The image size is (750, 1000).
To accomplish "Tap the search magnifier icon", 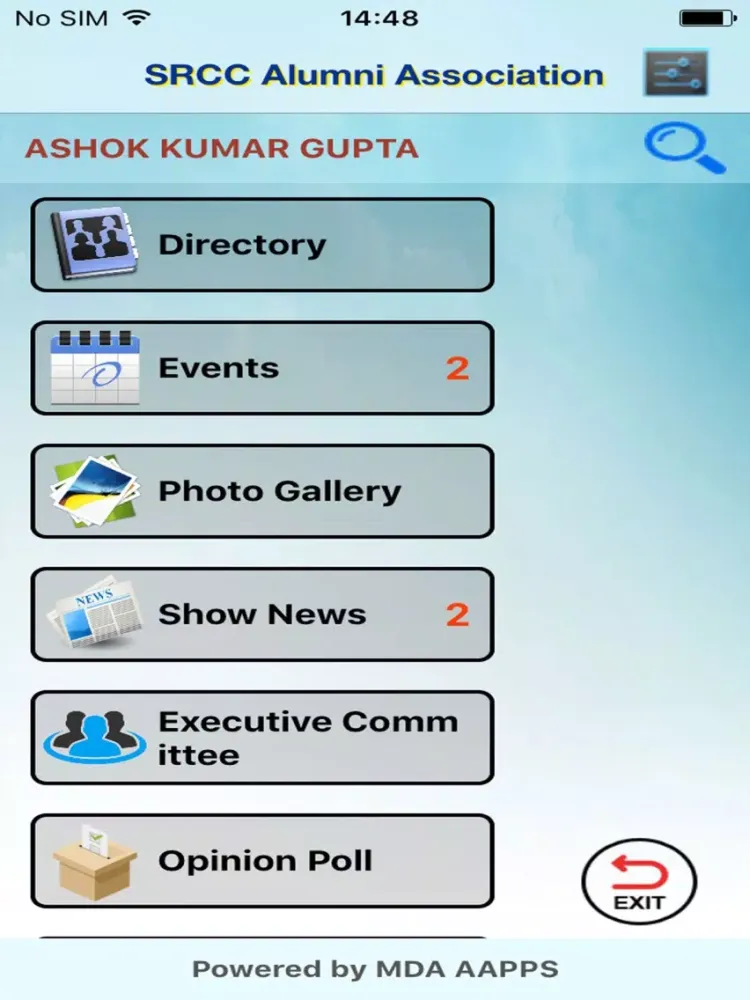I will click(x=684, y=149).
